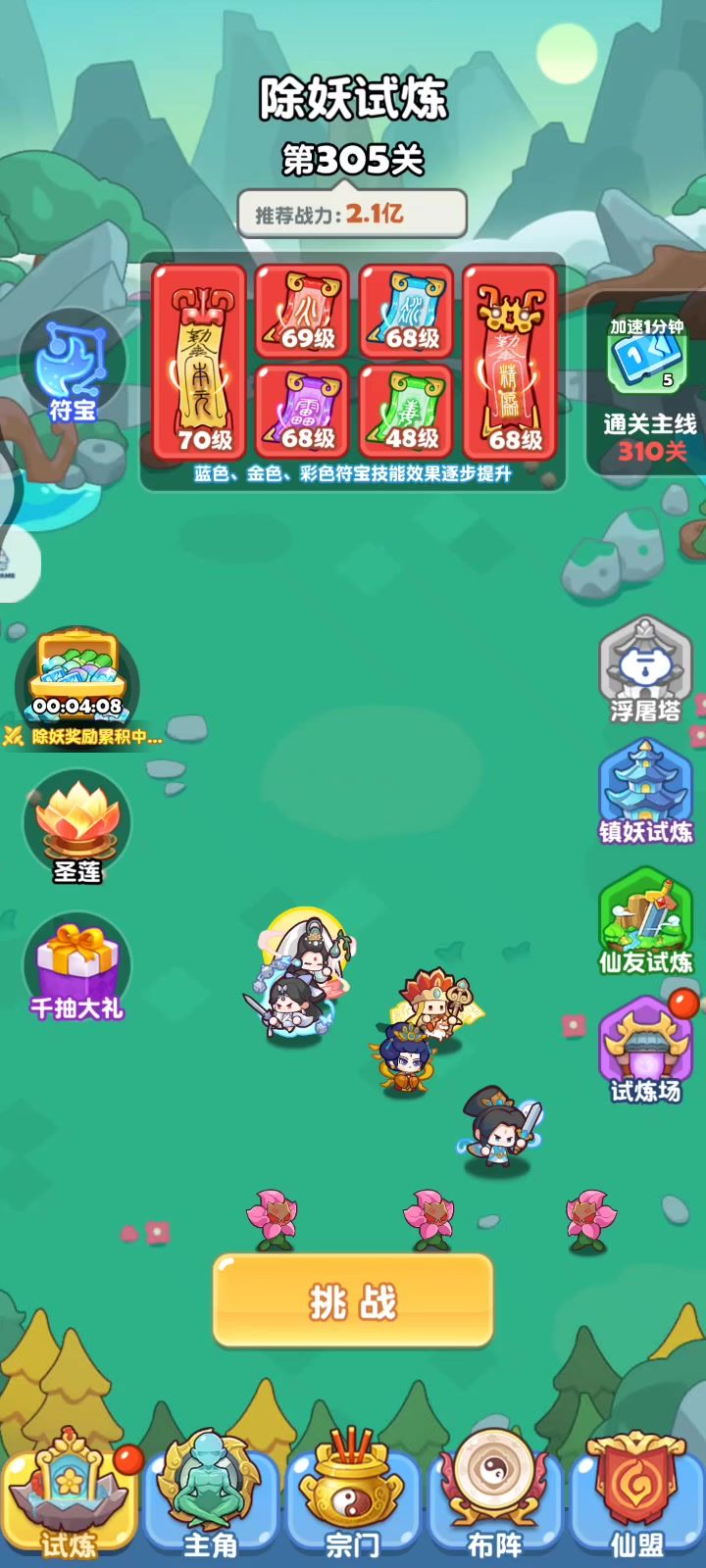Switch to the 仙盟 tab
The height and width of the screenshot is (1568, 706).
coord(637,1494)
